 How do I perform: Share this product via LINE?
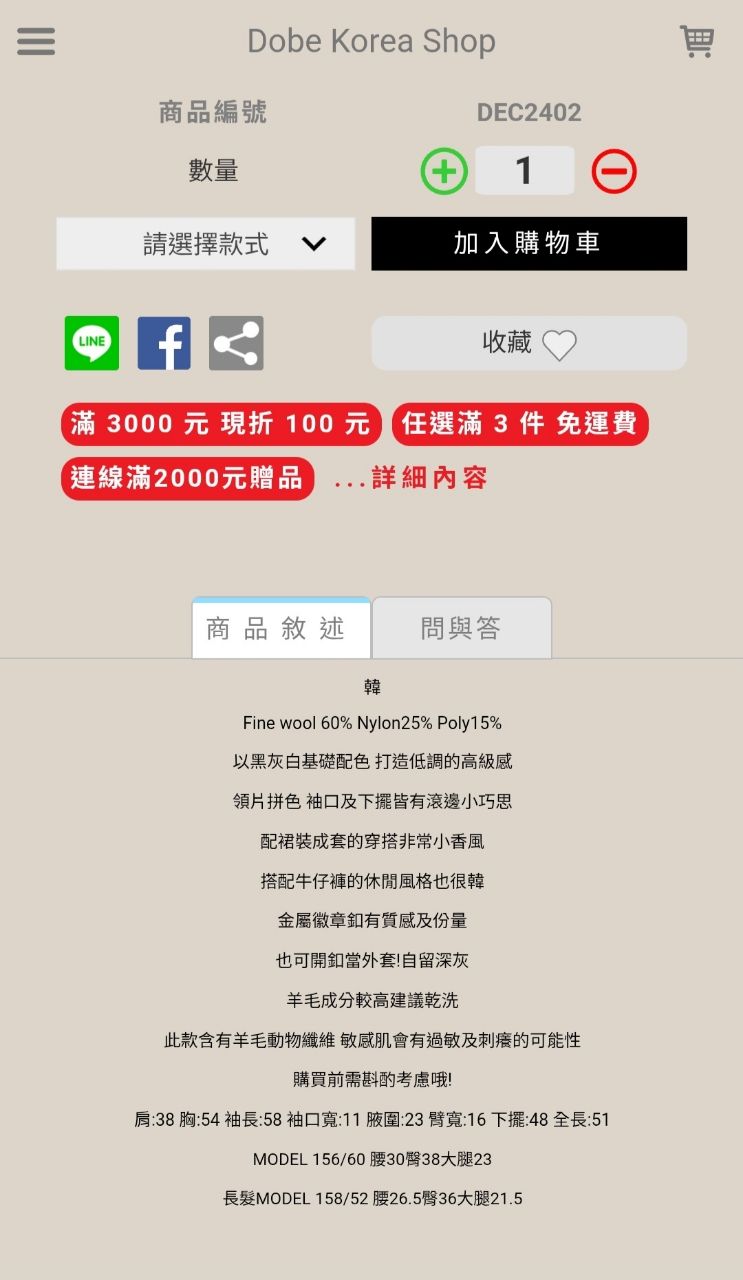[x=92, y=343]
